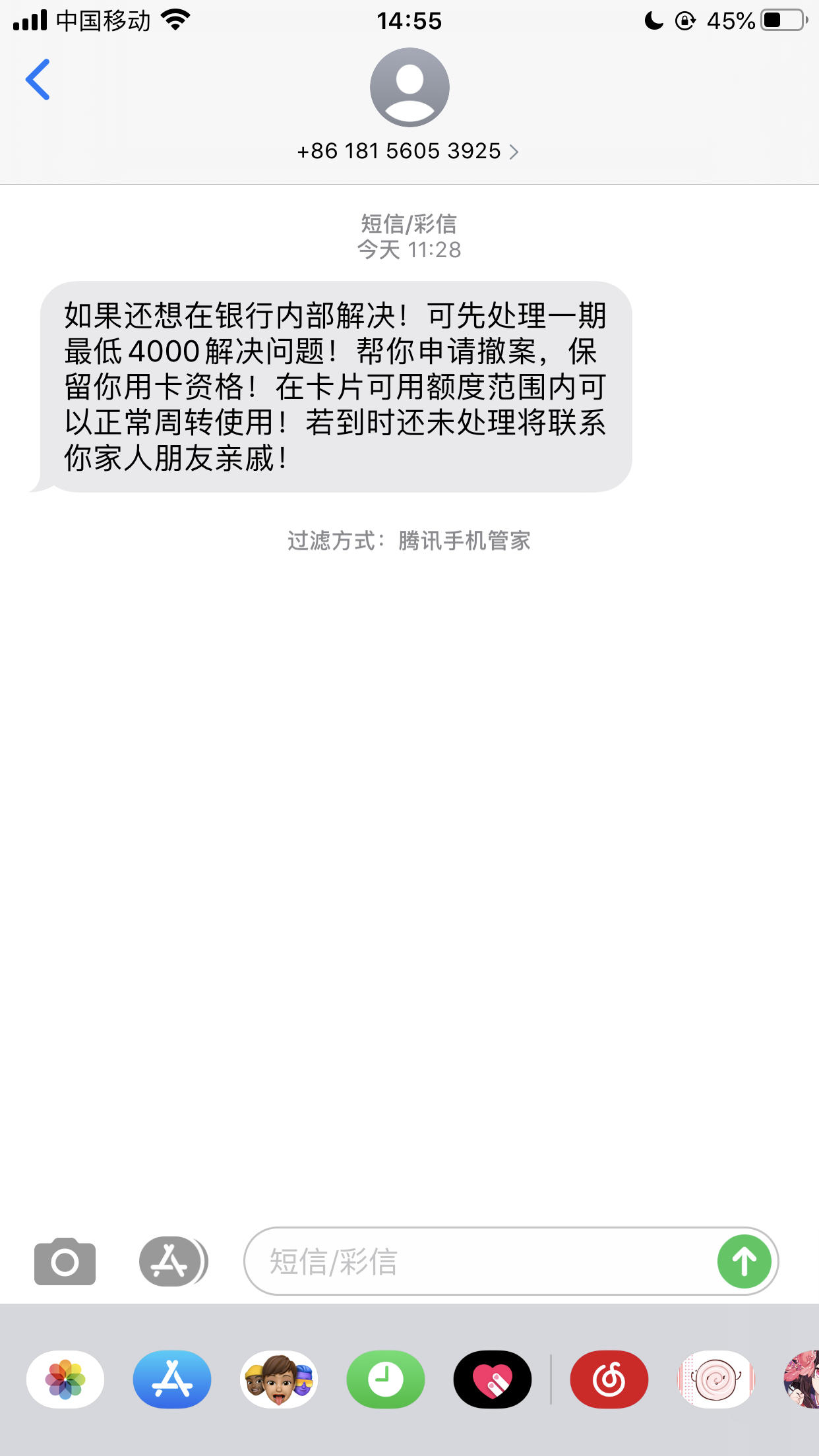
Task: Open the App Store iMessage app
Action: click(172, 1380)
